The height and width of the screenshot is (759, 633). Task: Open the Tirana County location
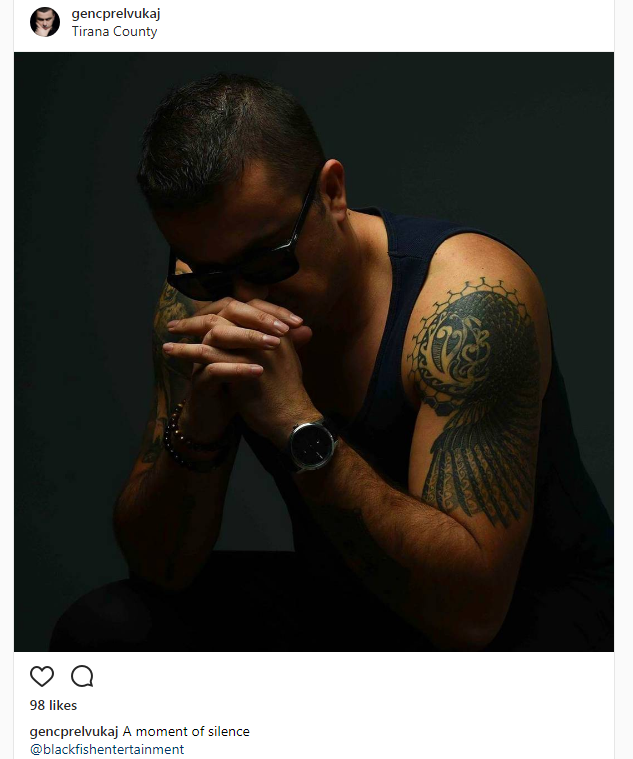(114, 31)
